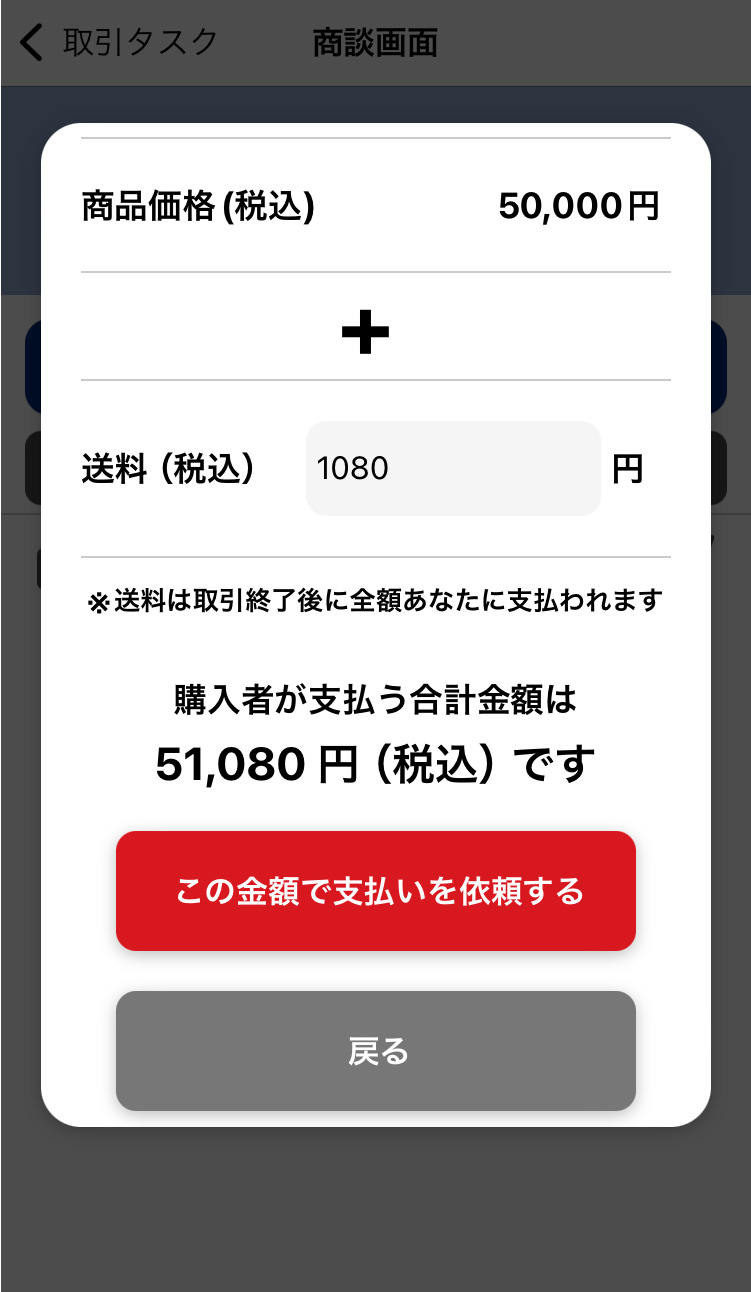Tap この金額で支払いを依頼する button
The width and height of the screenshot is (751, 1292).
pos(376,891)
